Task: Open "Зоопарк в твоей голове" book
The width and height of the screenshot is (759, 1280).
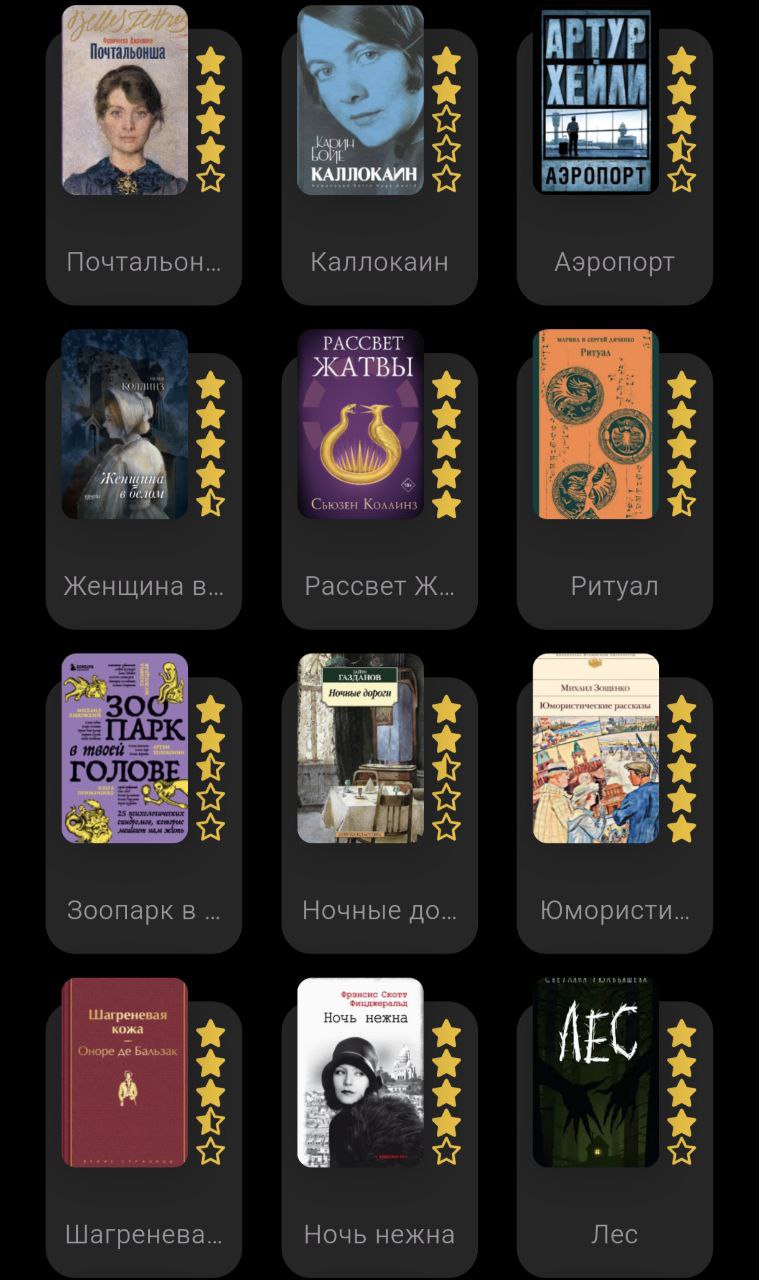Action: tap(125, 748)
